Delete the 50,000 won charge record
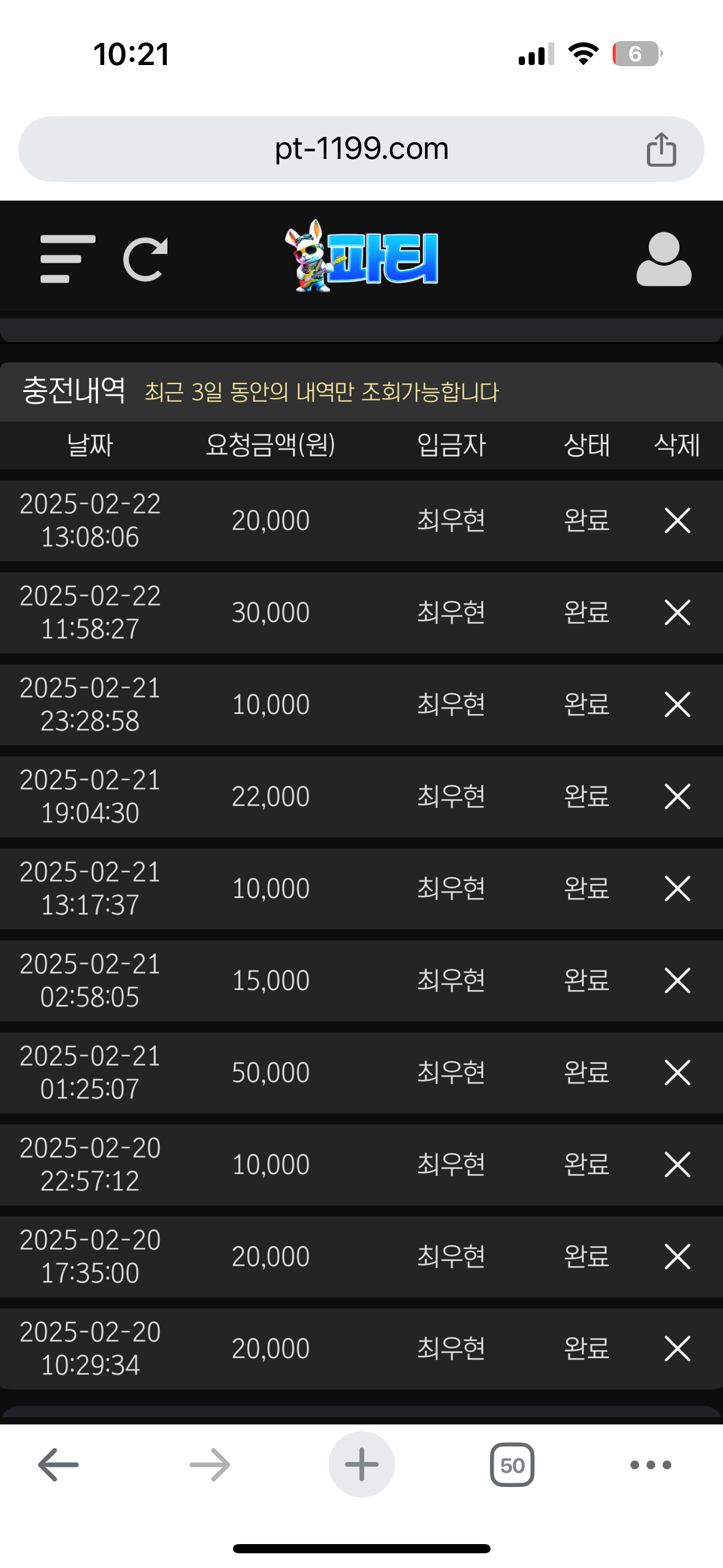The image size is (723, 1568). tap(677, 1072)
